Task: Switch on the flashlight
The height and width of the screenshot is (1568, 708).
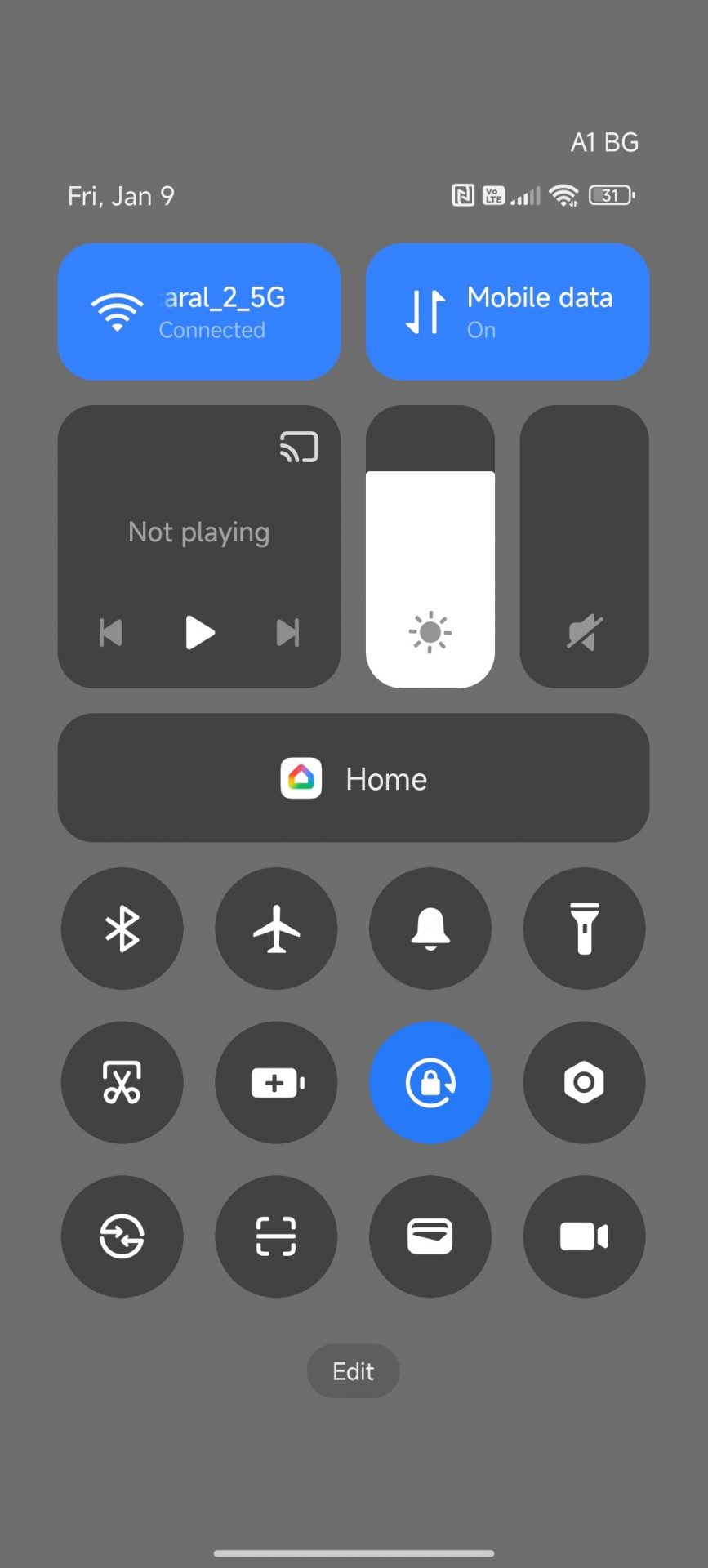Action: click(x=584, y=929)
